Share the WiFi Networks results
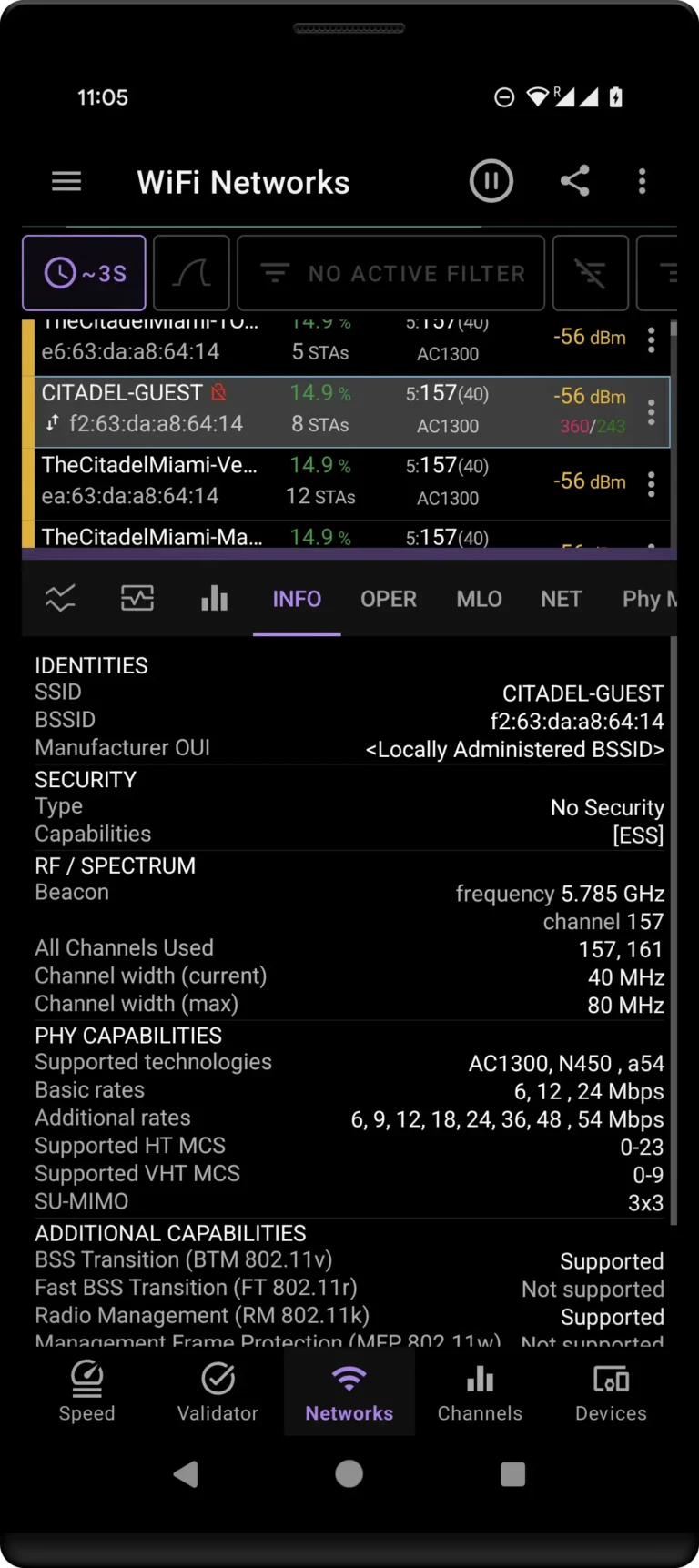The width and height of the screenshot is (699, 1568). [575, 180]
